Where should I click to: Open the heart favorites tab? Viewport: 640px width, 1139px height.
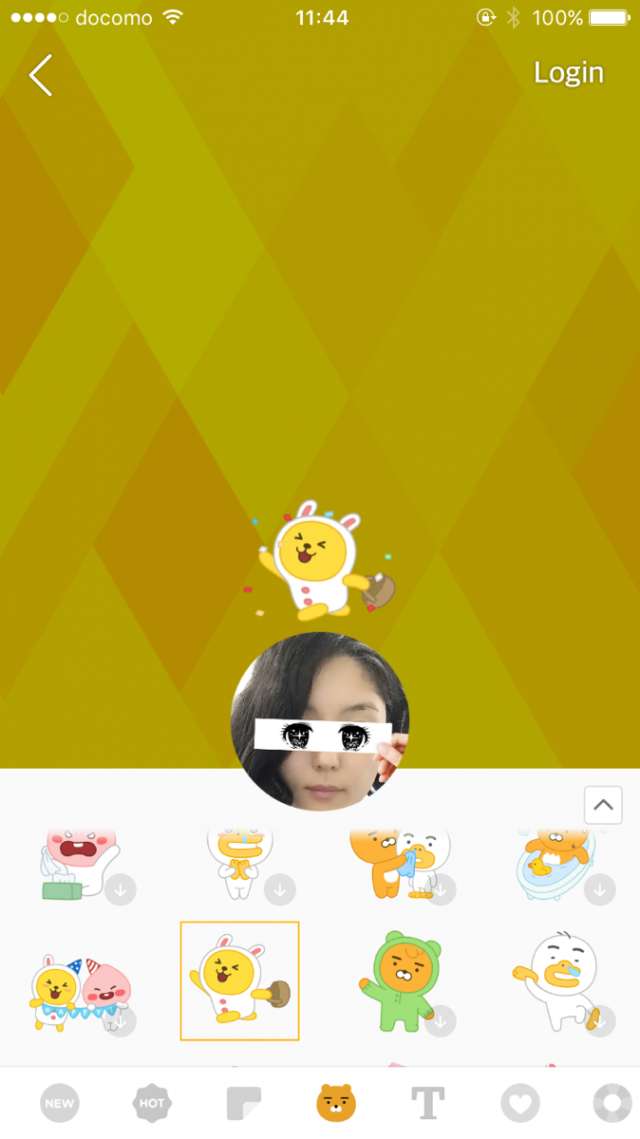(x=520, y=1103)
